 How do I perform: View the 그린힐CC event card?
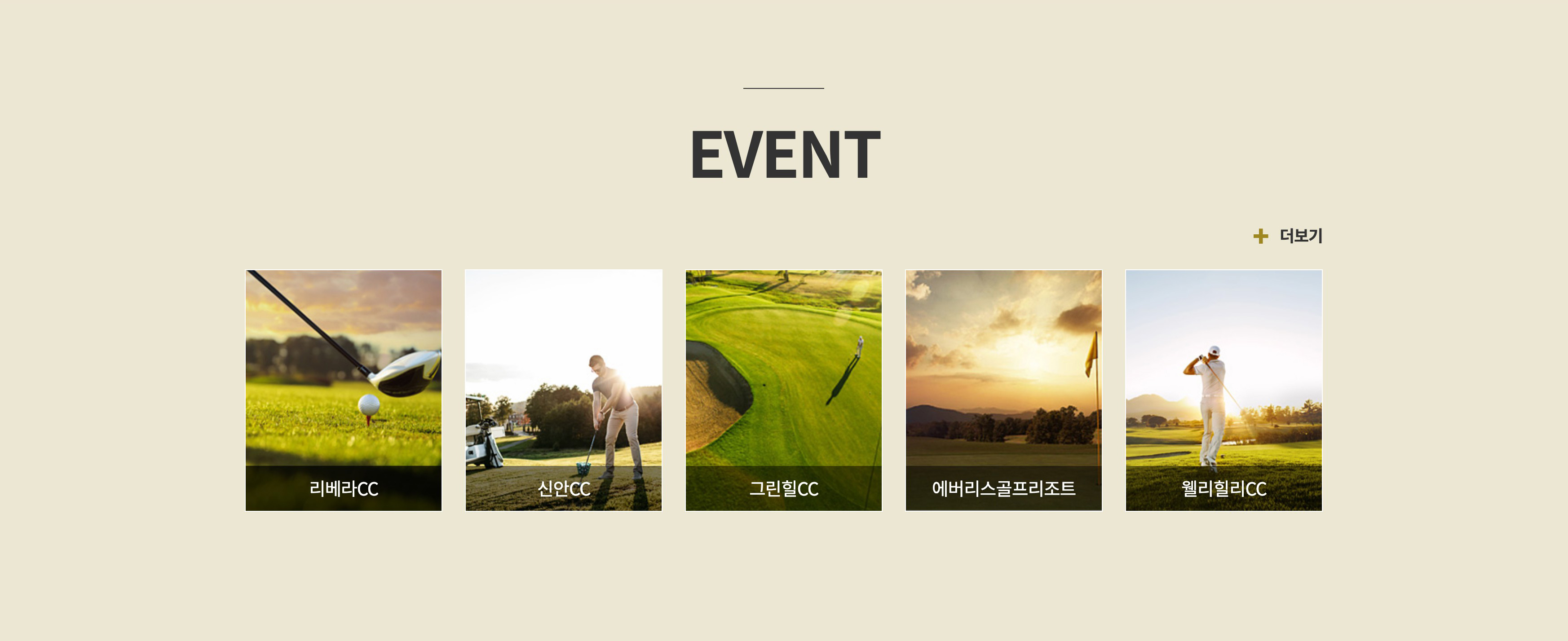783,391
